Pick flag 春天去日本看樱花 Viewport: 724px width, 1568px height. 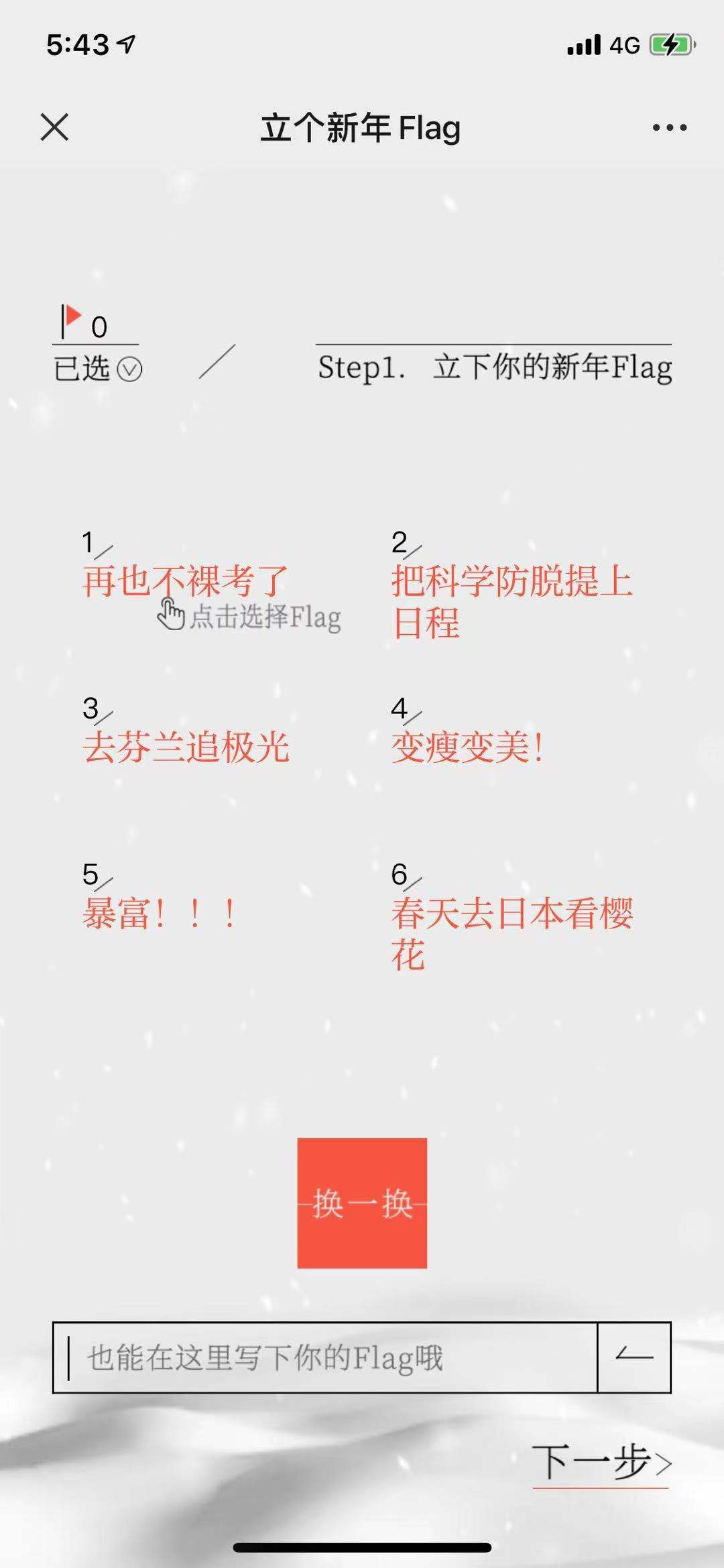pos(511,933)
